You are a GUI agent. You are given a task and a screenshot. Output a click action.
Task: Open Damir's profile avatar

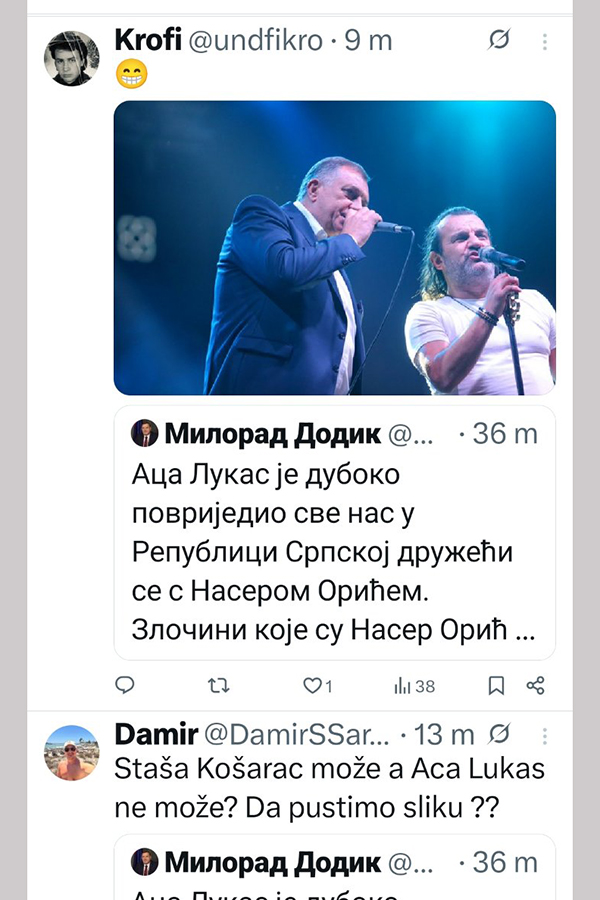pos(72,752)
